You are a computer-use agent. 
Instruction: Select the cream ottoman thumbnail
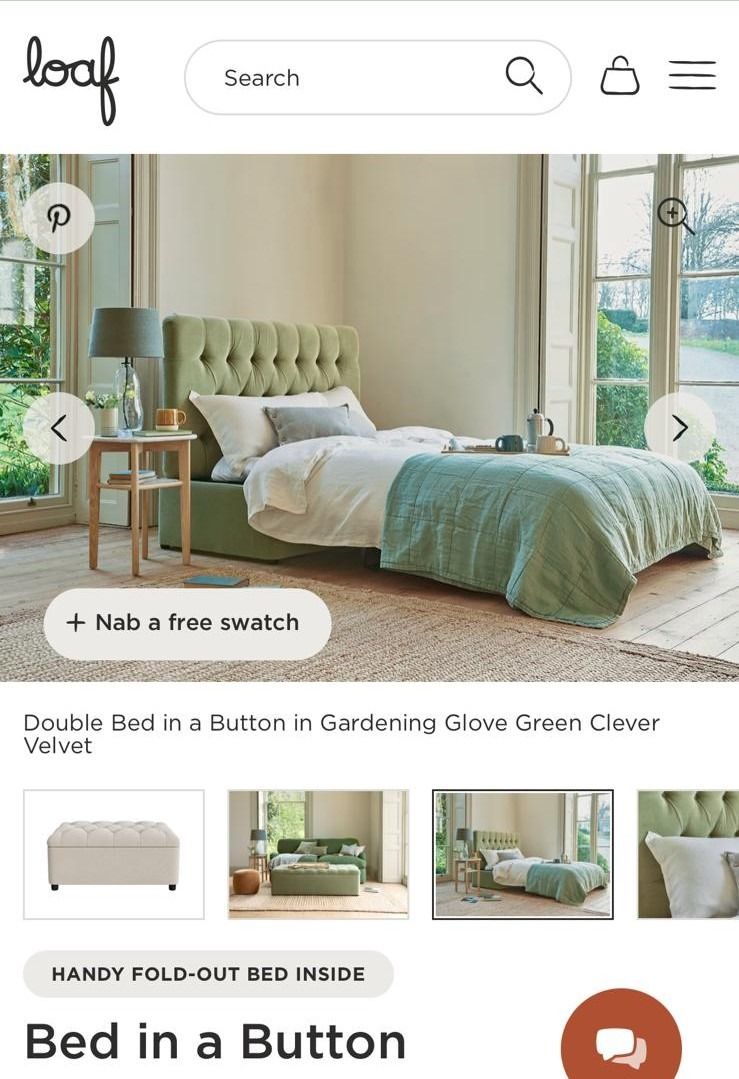coord(114,854)
